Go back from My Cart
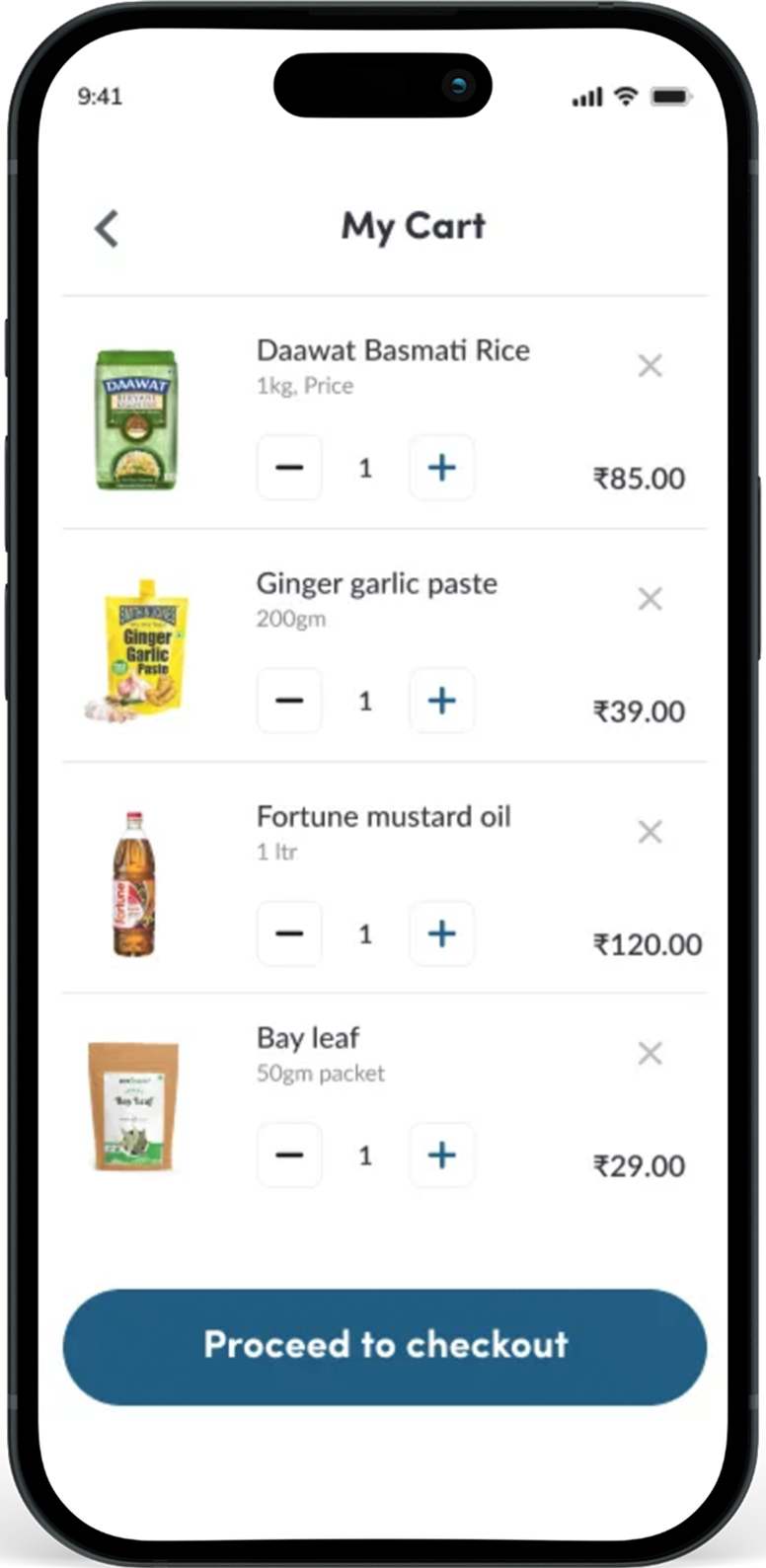The width and height of the screenshot is (766, 1568). [x=107, y=228]
